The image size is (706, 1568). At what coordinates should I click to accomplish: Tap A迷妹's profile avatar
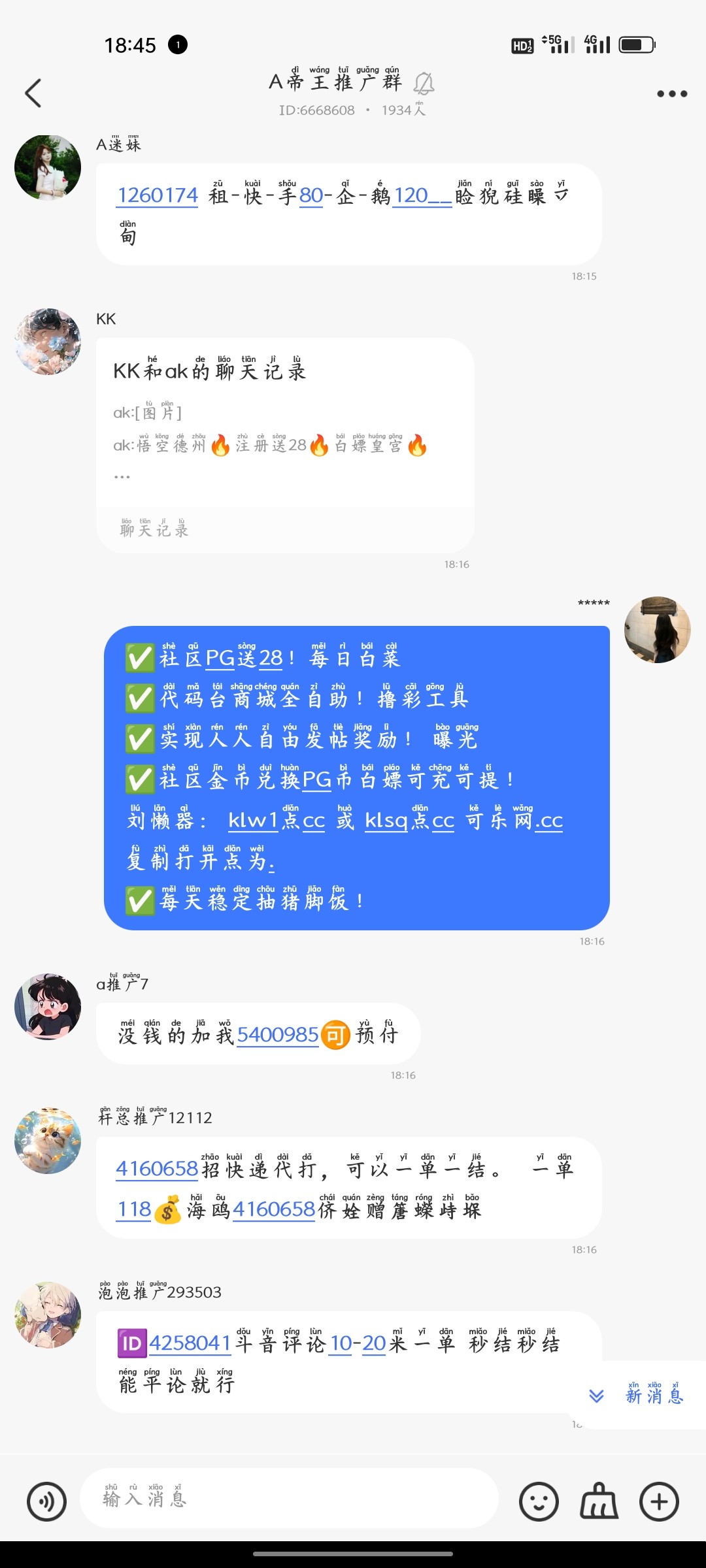[47, 167]
